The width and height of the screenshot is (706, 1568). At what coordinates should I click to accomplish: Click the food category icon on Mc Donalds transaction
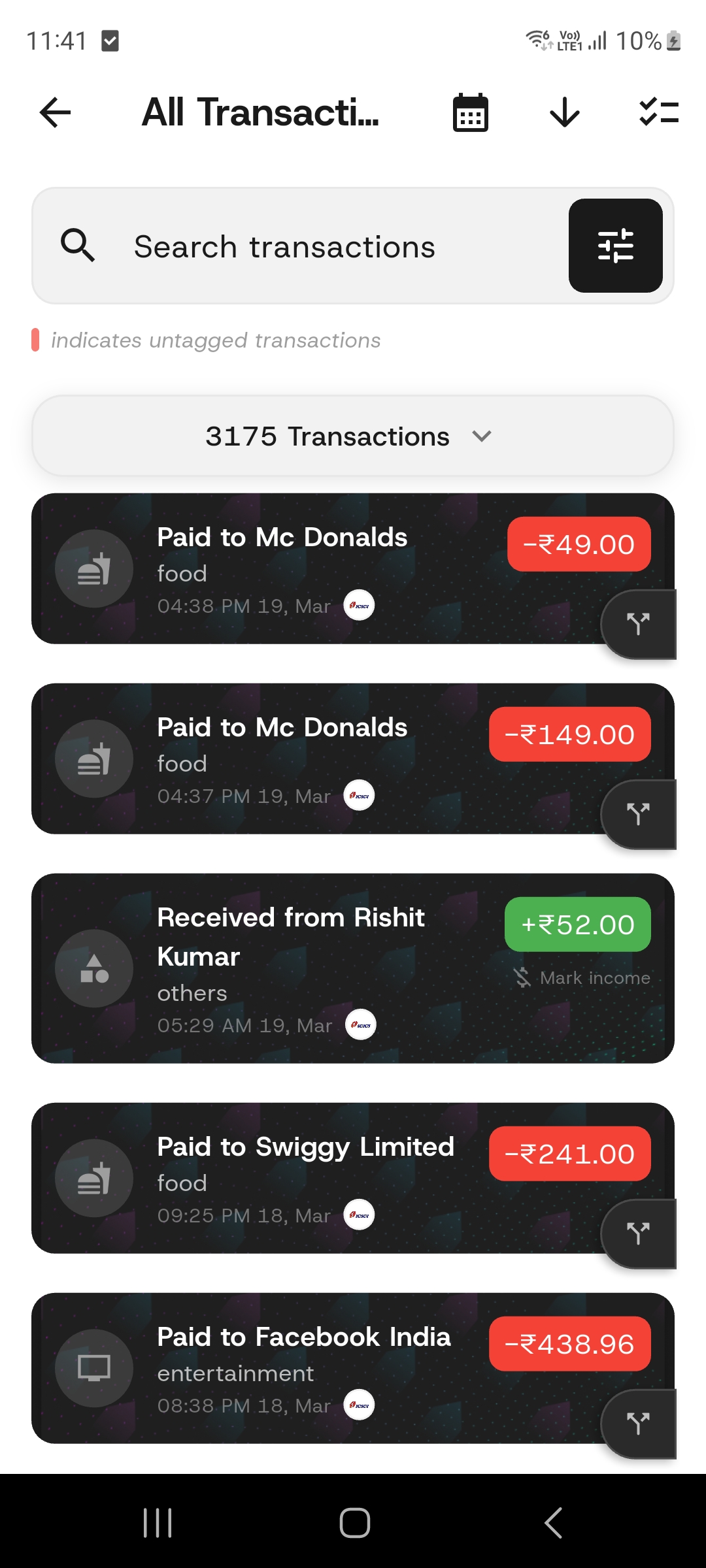pyautogui.click(x=93, y=568)
